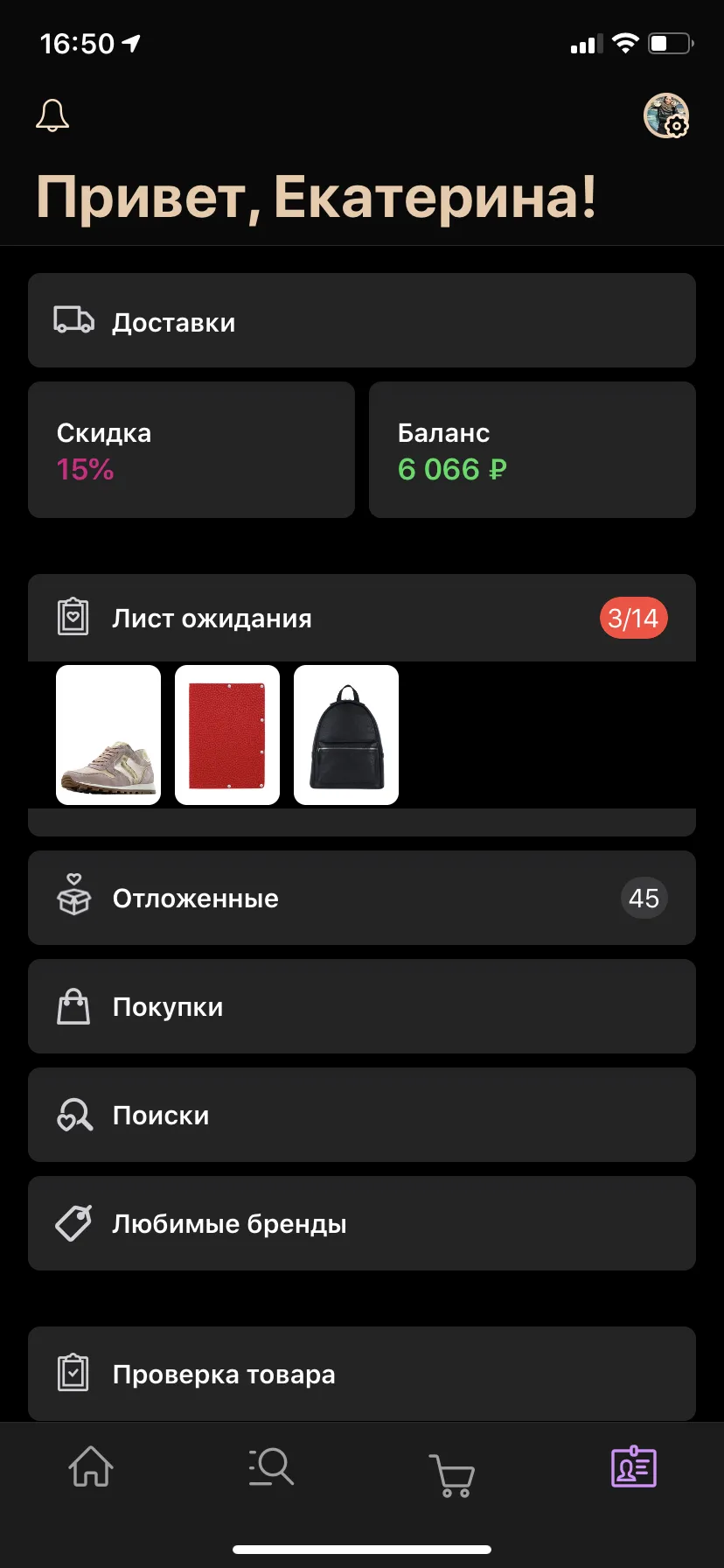Screen dimensions: 724x1568
Task: View the sneaker in the waiting list
Action: coord(108,735)
